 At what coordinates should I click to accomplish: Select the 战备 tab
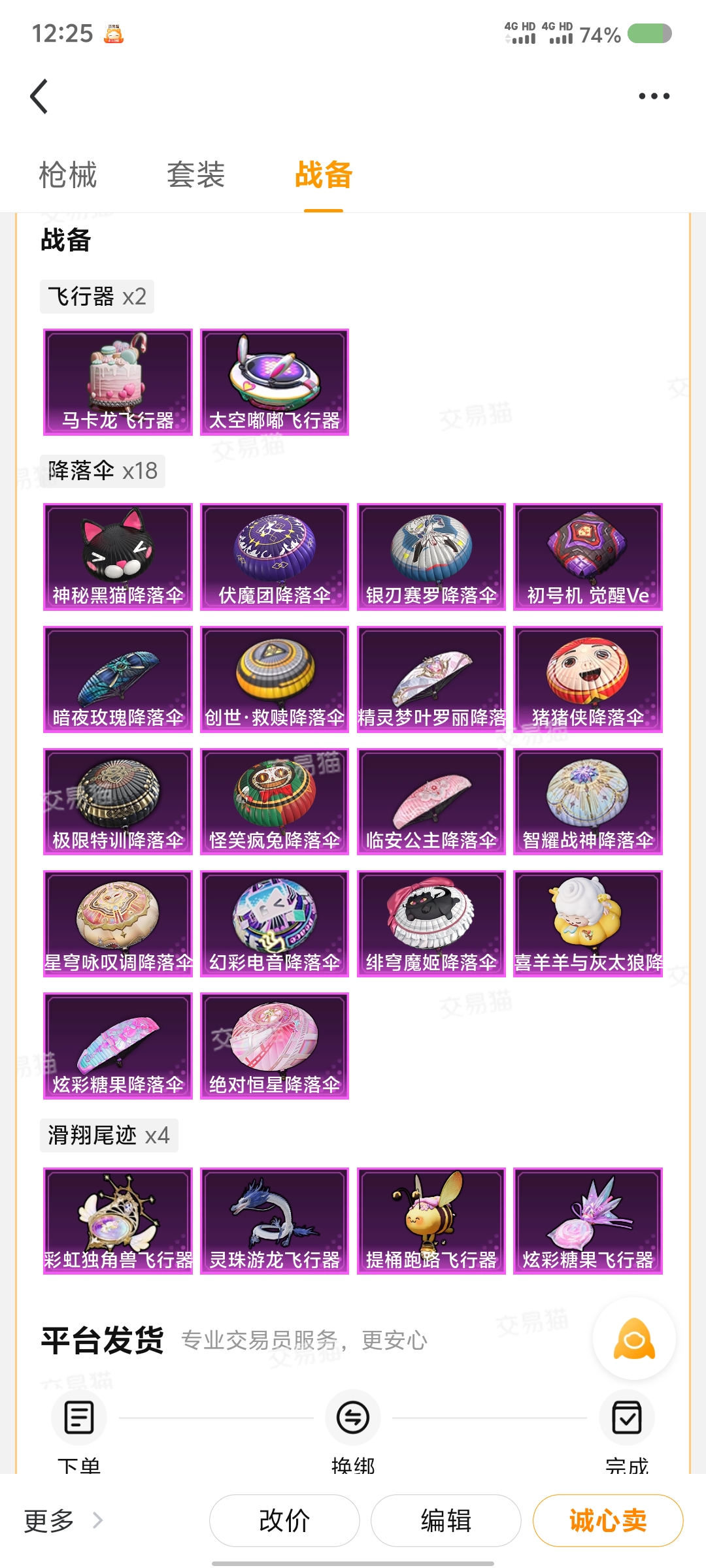tap(324, 175)
